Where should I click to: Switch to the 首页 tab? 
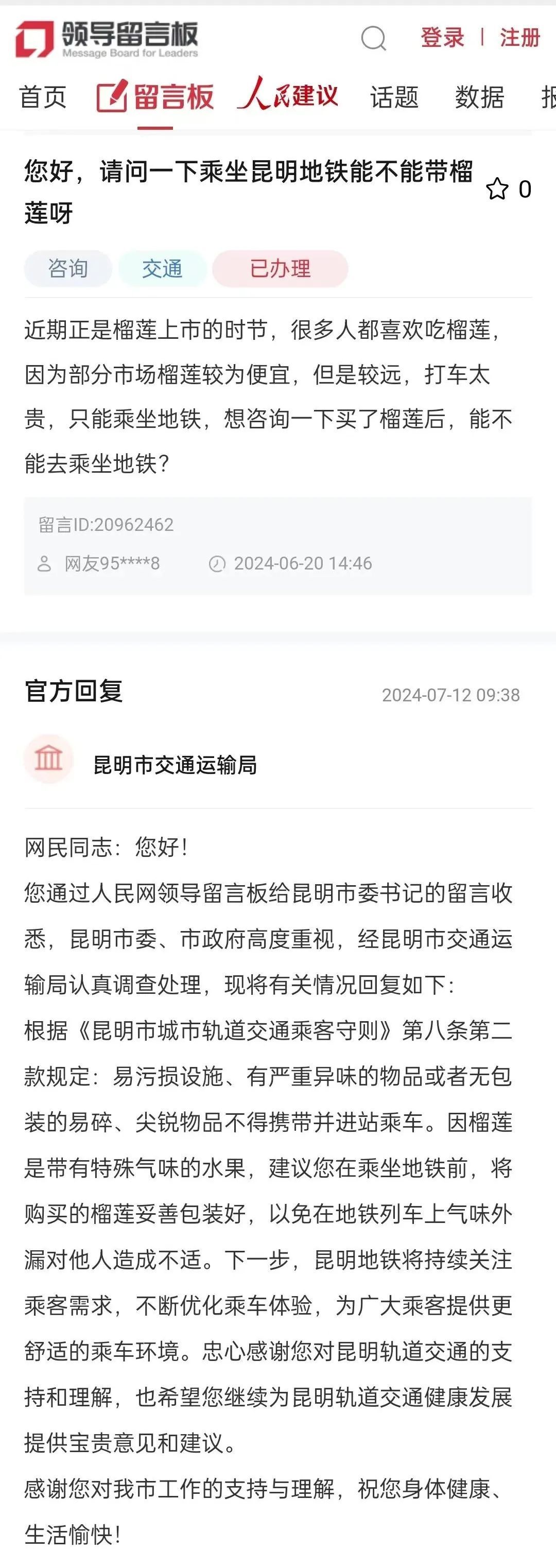43,97
